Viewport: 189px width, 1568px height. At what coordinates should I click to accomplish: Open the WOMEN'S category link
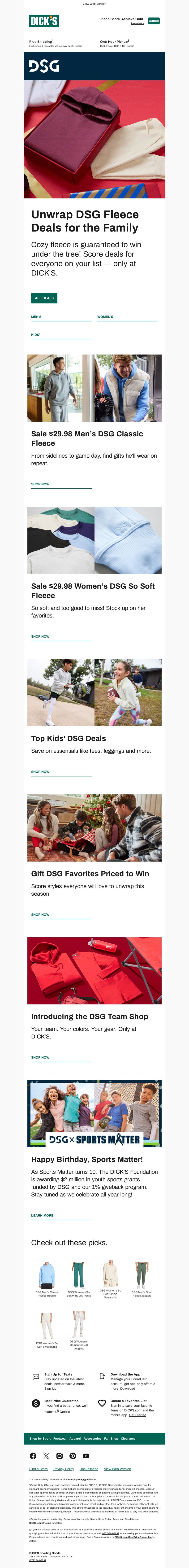coord(105,316)
